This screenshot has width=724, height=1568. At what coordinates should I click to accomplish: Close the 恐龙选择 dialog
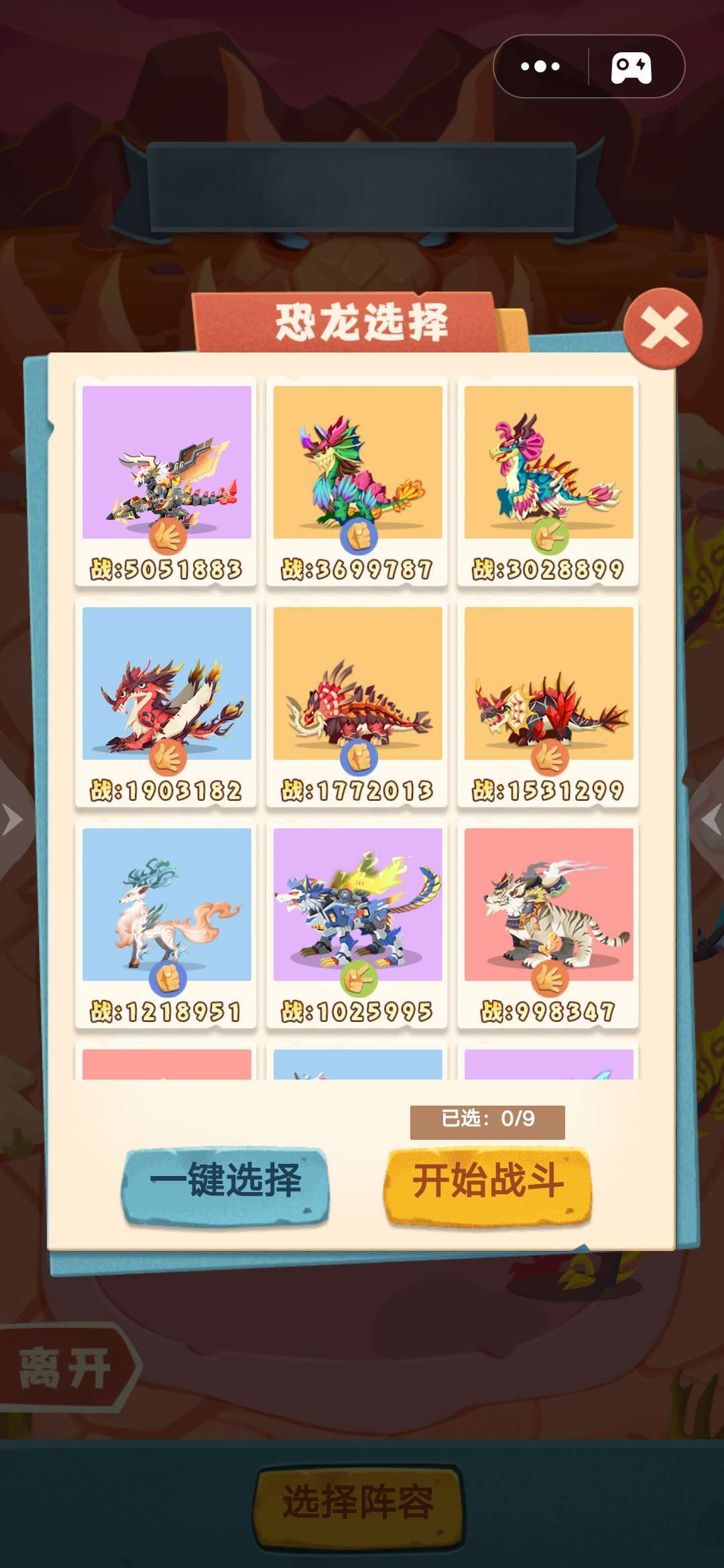[662, 328]
